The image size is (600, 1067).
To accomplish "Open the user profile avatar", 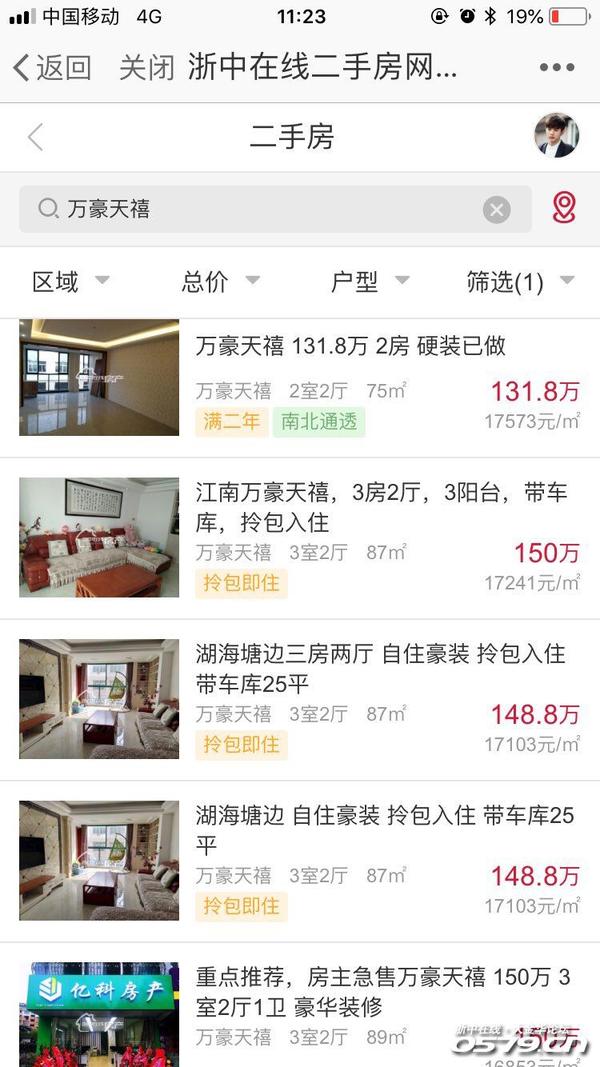I will click(x=556, y=136).
